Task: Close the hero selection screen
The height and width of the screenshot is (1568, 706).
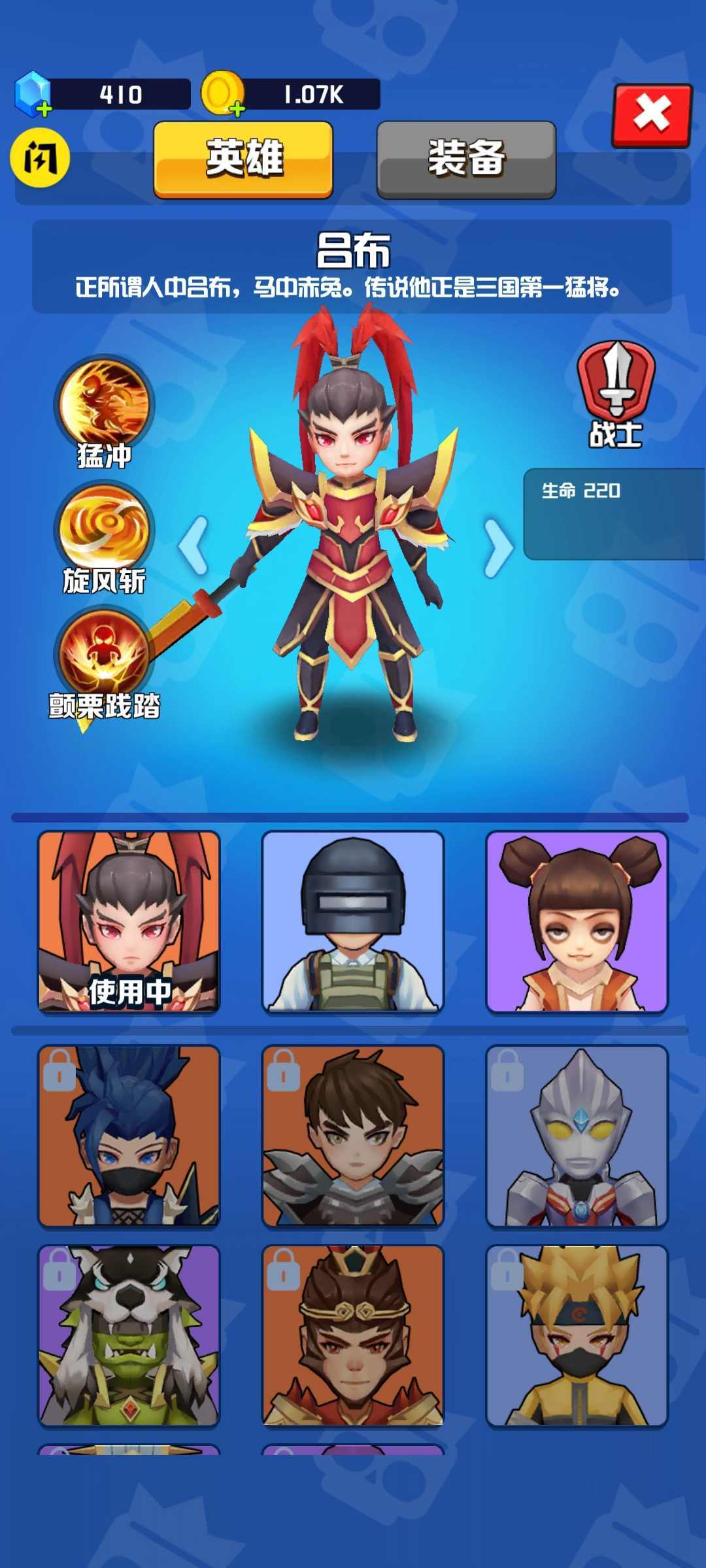Action: tap(651, 115)
